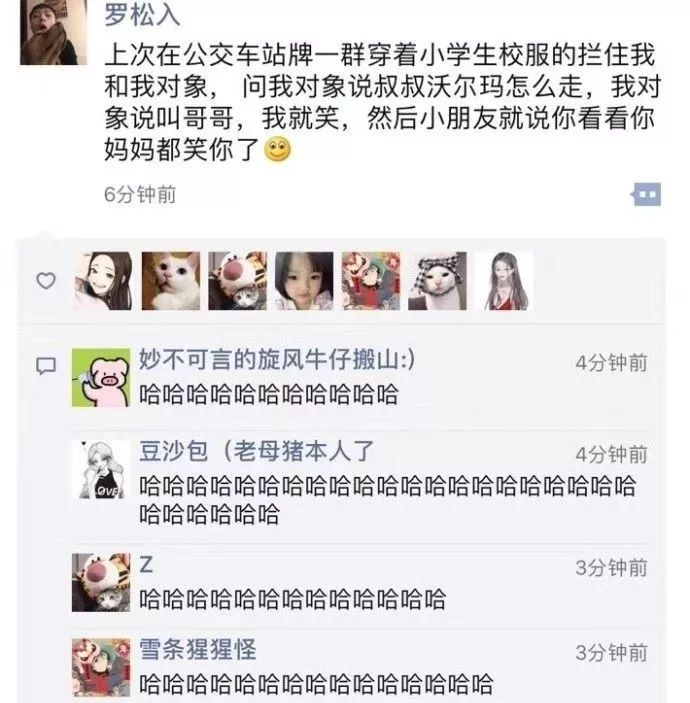Open the cat with checkered bow liker's avatar
The image size is (690, 703).
[x=437, y=281]
